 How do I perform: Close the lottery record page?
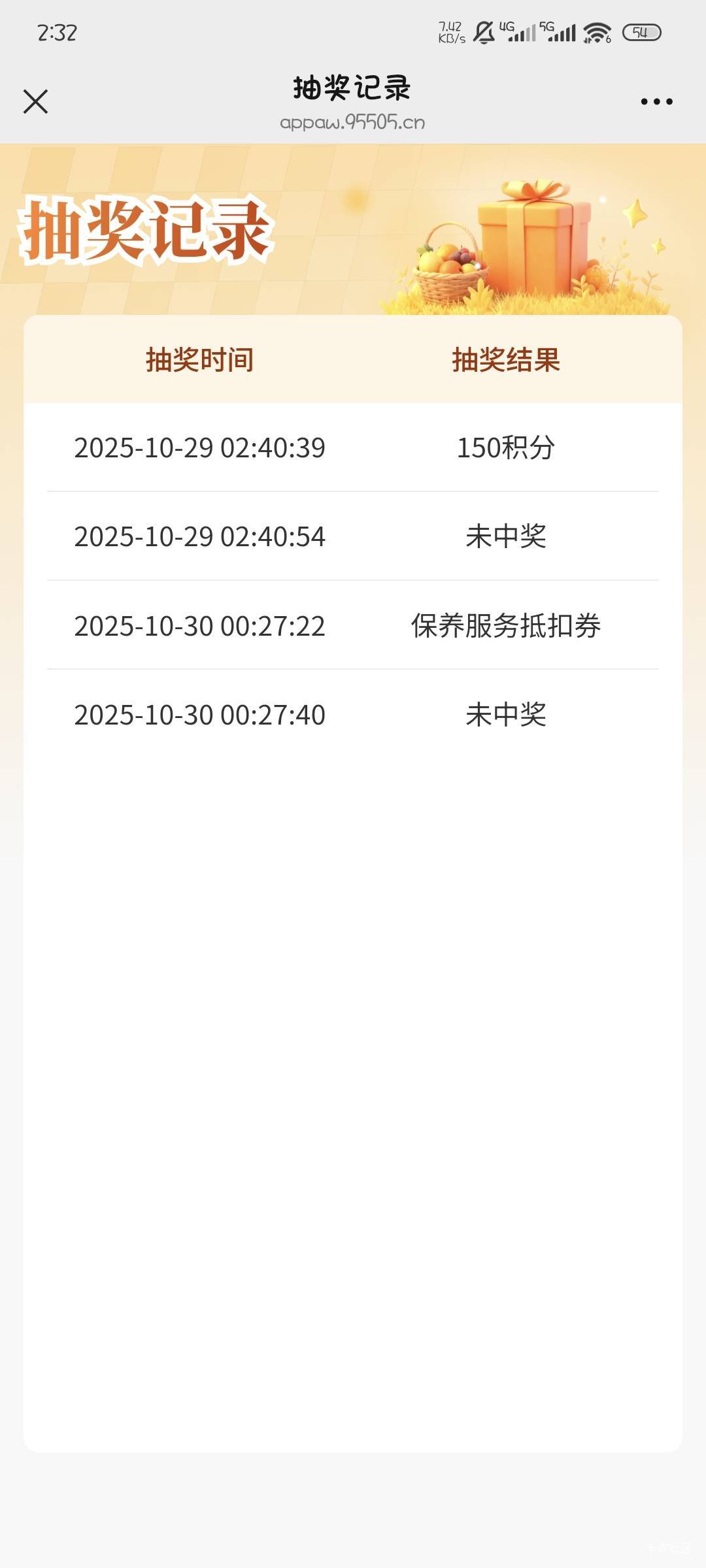click(x=36, y=102)
